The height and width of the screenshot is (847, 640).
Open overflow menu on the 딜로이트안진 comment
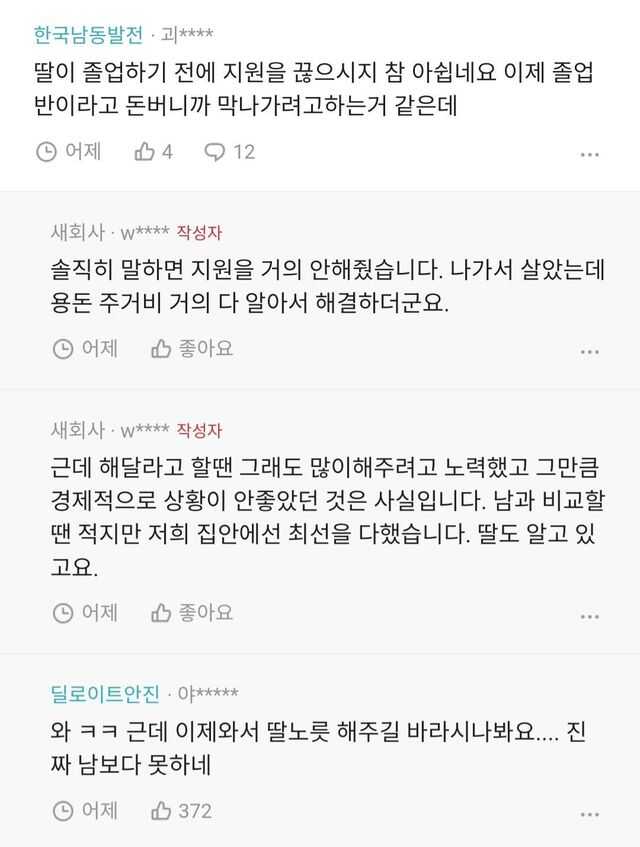pos(590,814)
